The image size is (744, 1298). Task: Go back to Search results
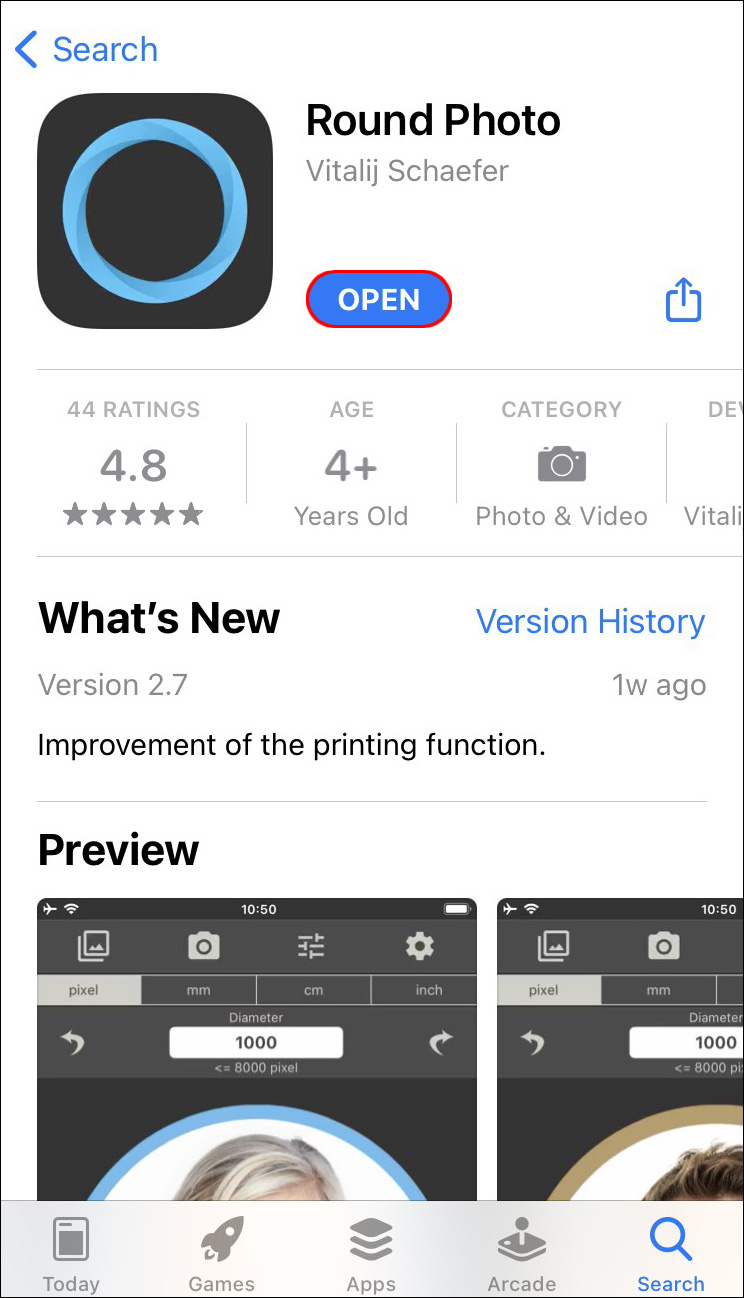click(86, 49)
